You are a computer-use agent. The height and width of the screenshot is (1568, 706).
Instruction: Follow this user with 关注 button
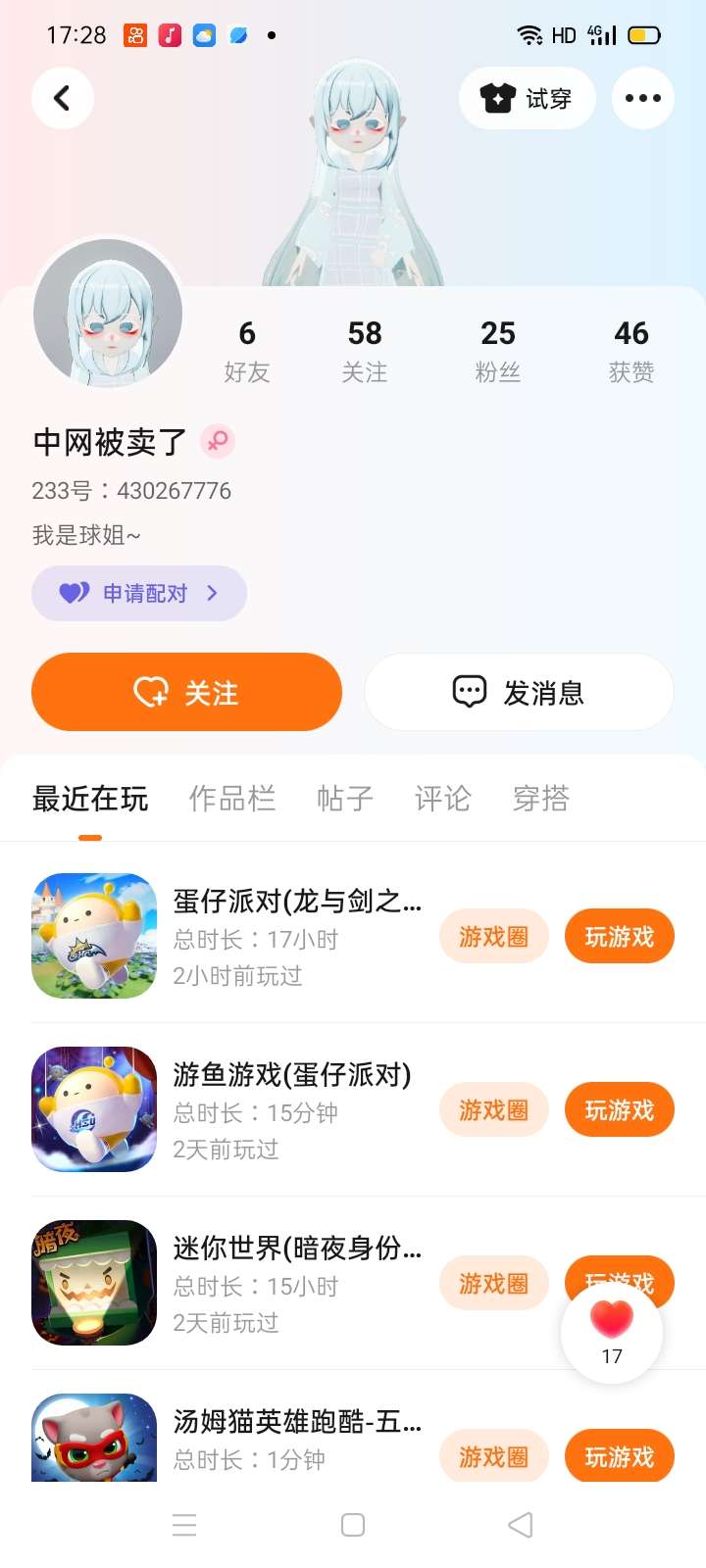click(x=186, y=692)
